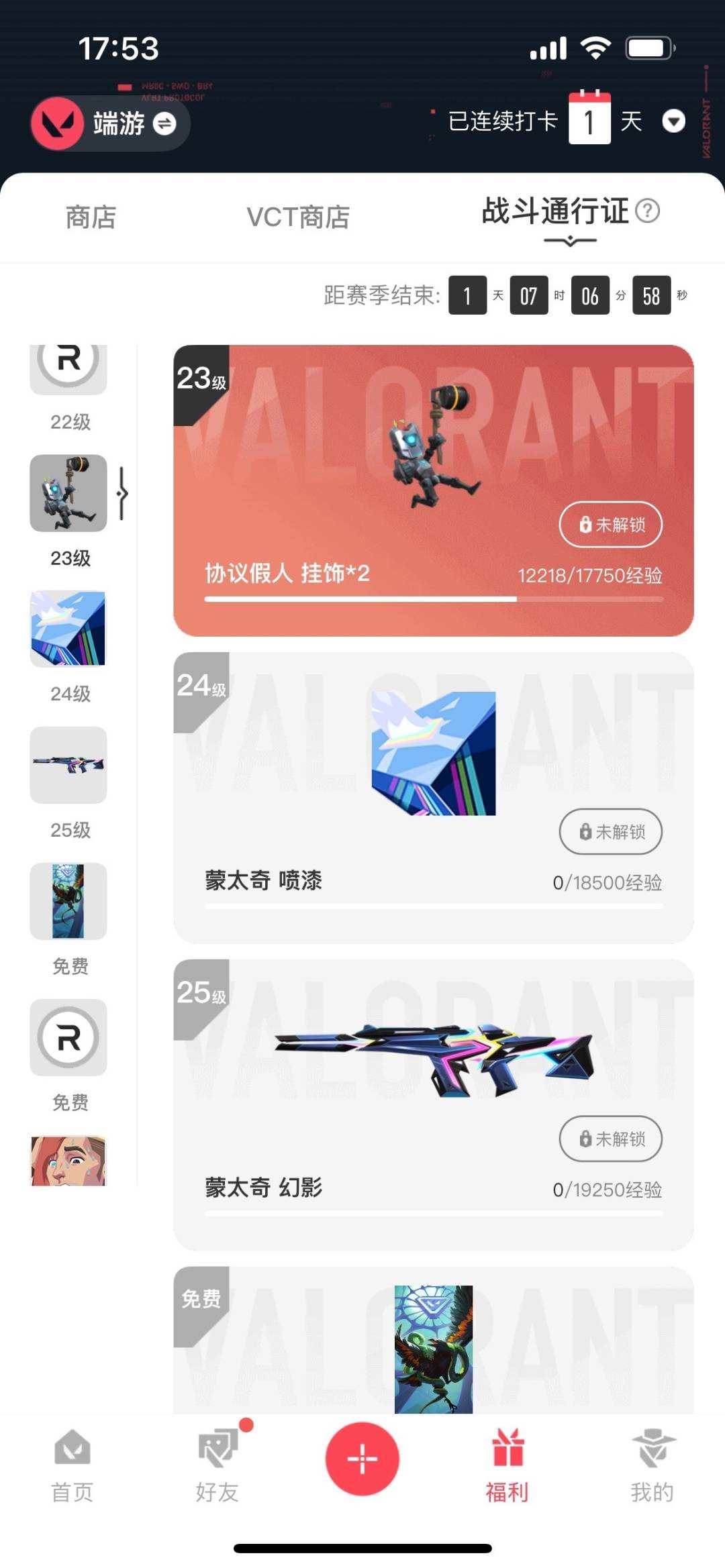The image size is (725, 1568).
Task: Tap the 端游 platform switch icon
Action: click(163, 125)
